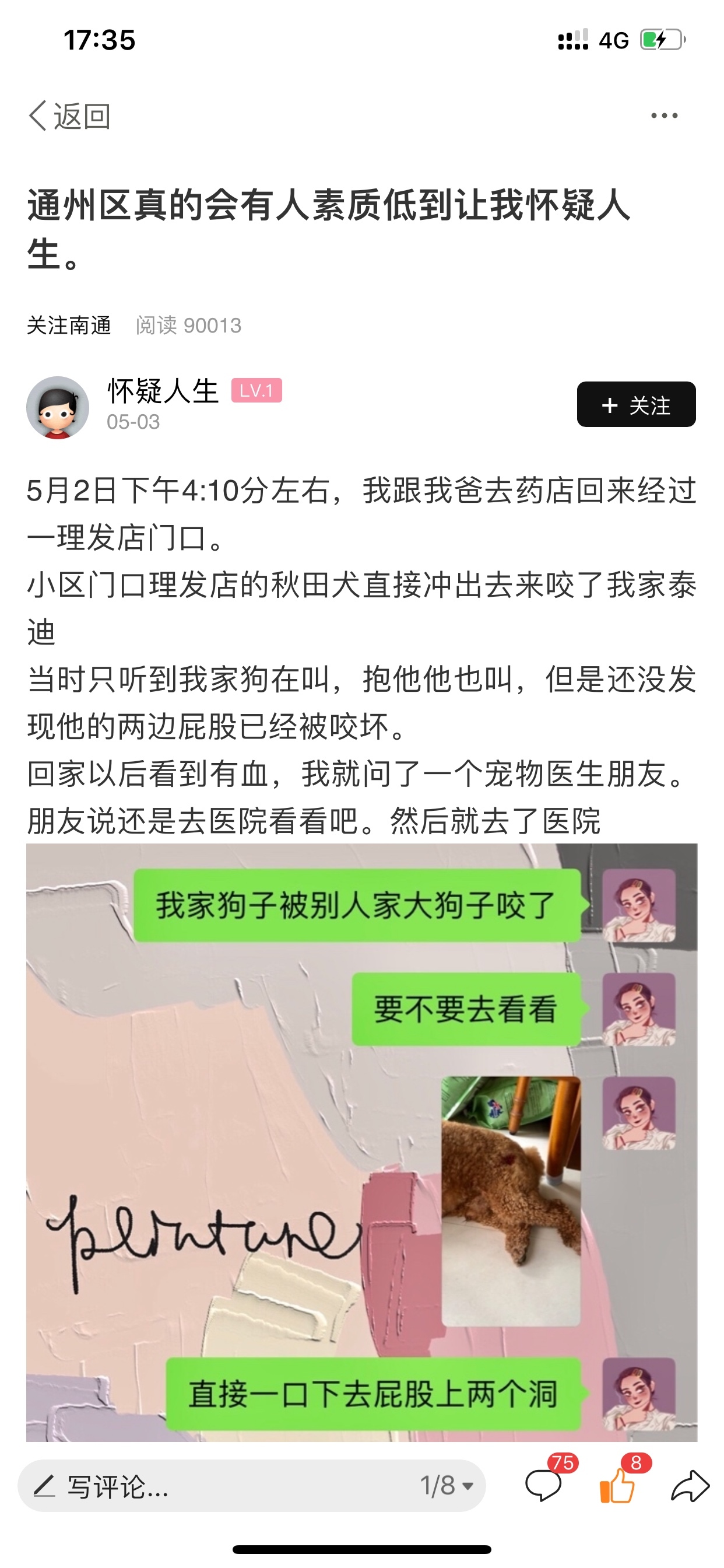This screenshot has height=1568, width=724.
Task: View the 75 comments
Action: [x=543, y=1486]
